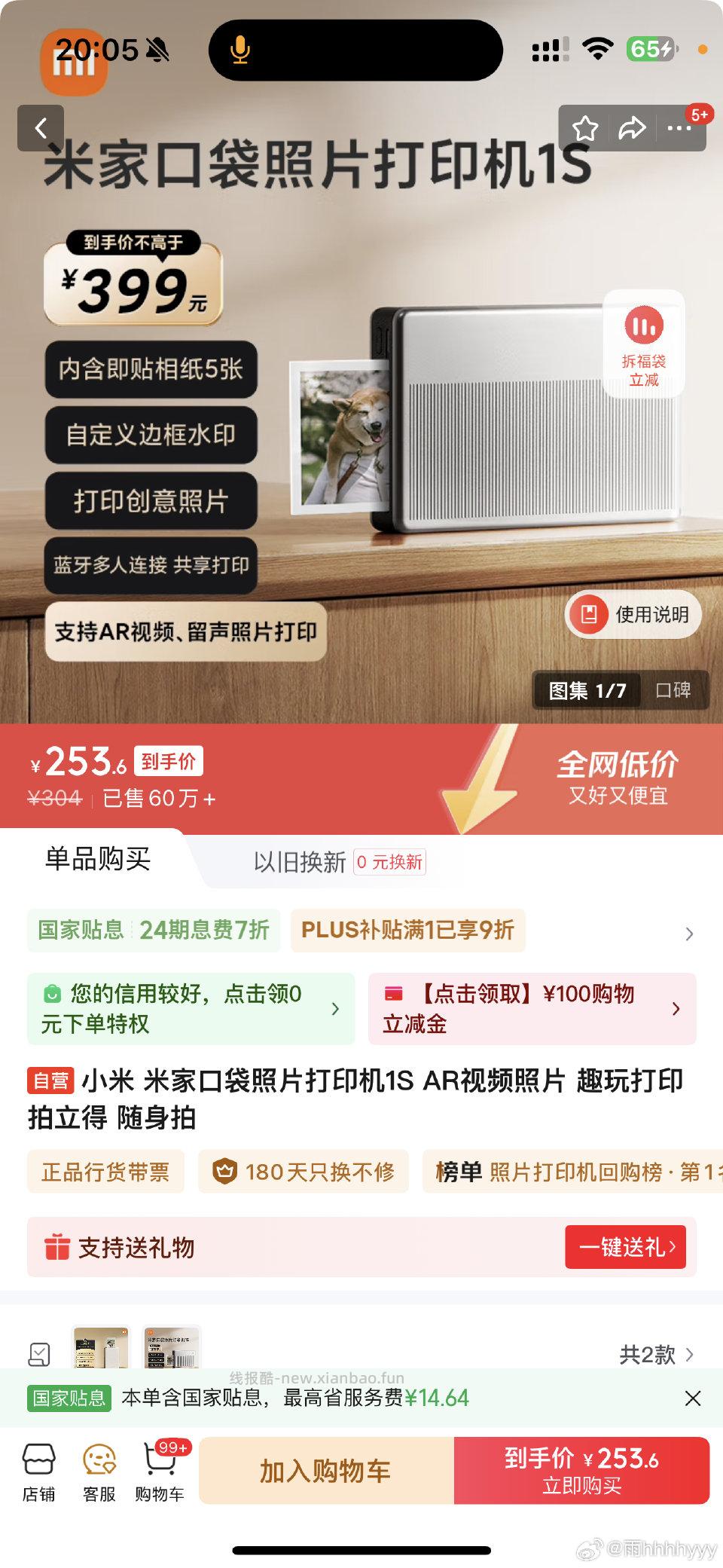Favorite the product with the star icon
723x1568 pixels.
pyautogui.click(x=584, y=127)
